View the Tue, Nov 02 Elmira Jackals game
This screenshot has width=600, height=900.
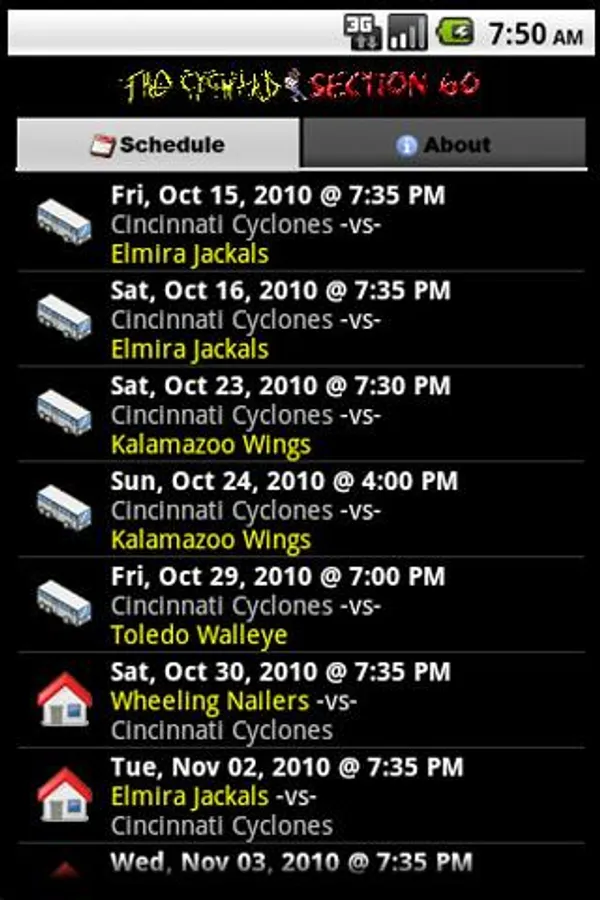click(300, 796)
